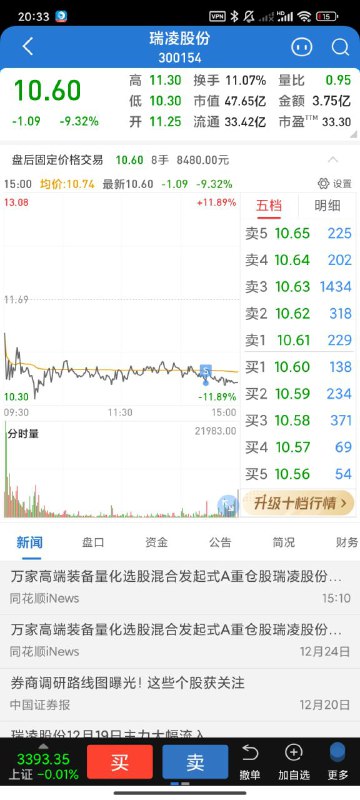
Task: Open chart 设置 settings
Action: [x=335, y=184]
